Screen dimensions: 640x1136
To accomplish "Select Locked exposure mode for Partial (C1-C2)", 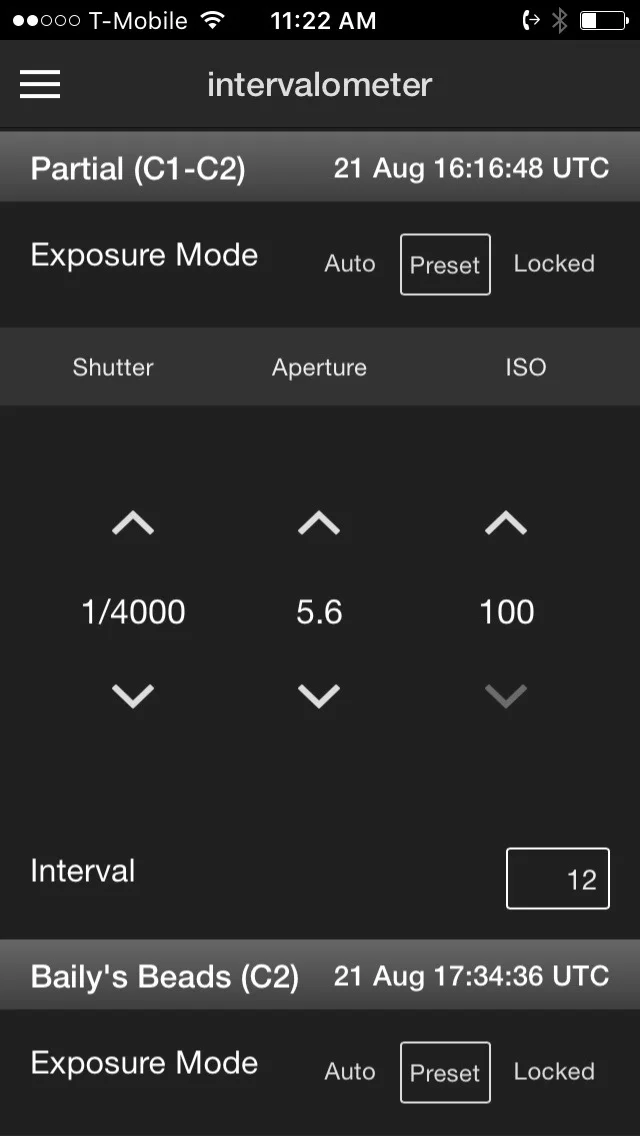I will 554,264.
